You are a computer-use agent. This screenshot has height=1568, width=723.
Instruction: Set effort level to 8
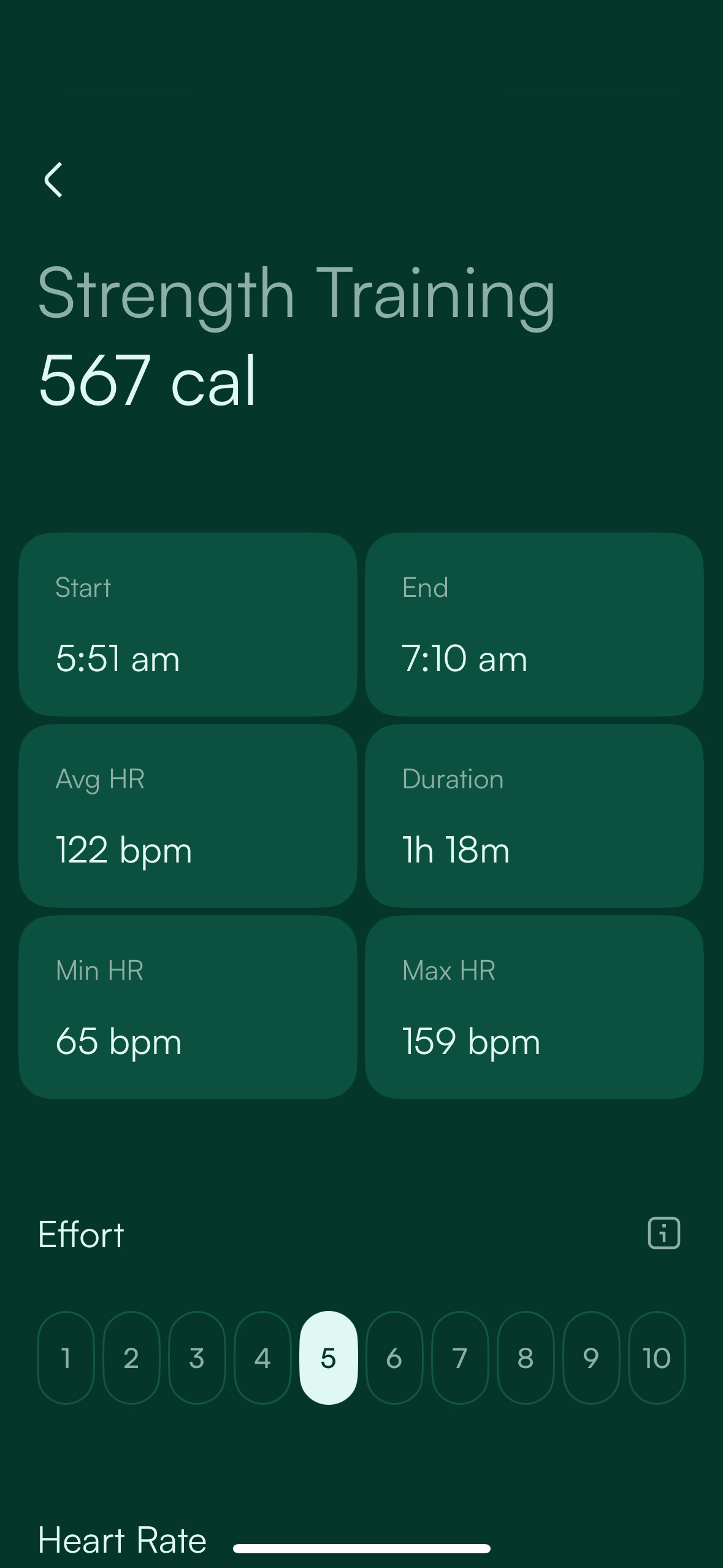coord(526,1358)
